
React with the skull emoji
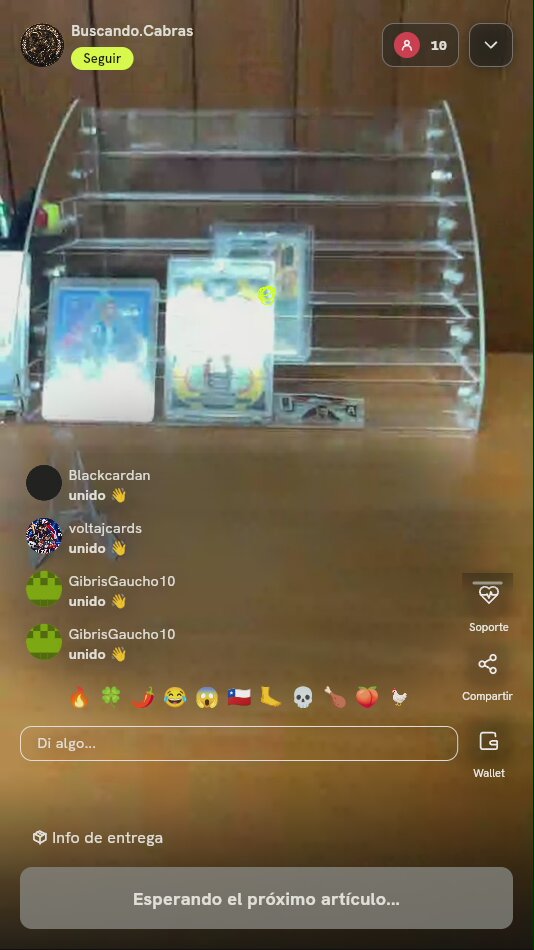click(302, 697)
